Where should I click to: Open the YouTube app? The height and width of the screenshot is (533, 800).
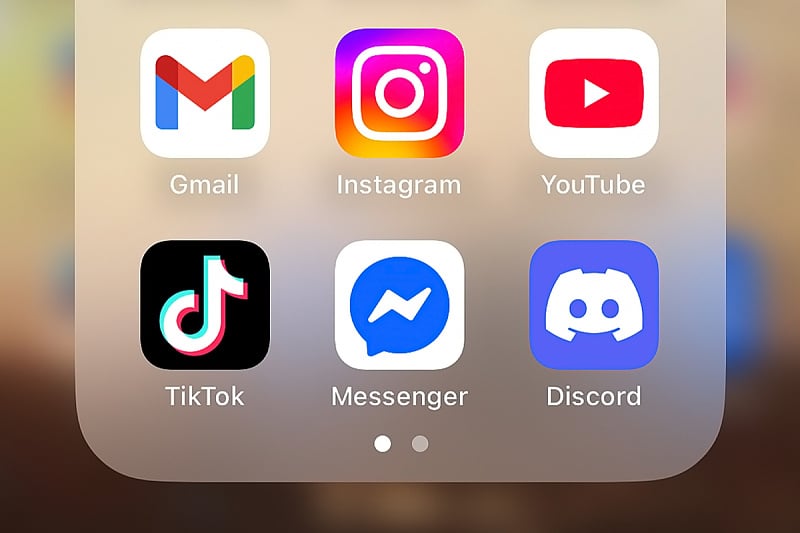click(593, 93)
